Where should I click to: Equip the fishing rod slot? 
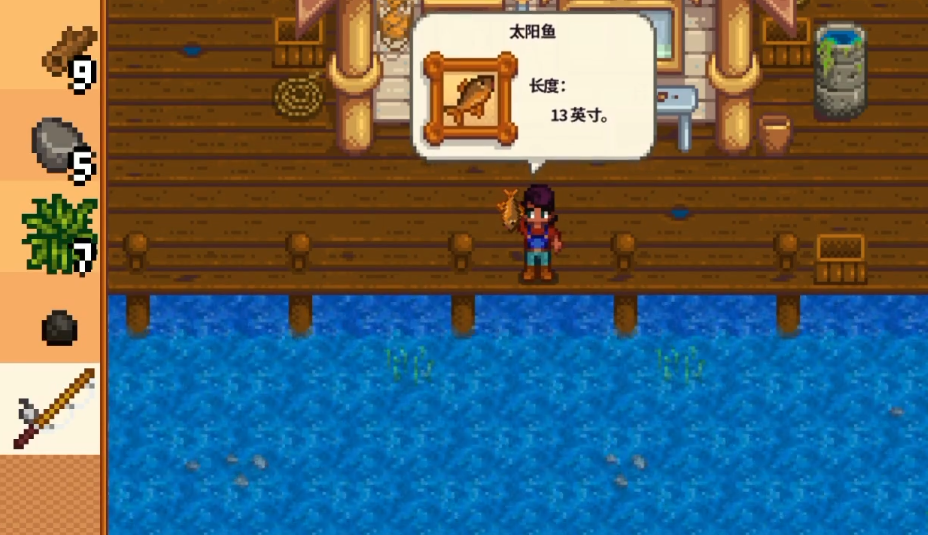tap(54, 409)
